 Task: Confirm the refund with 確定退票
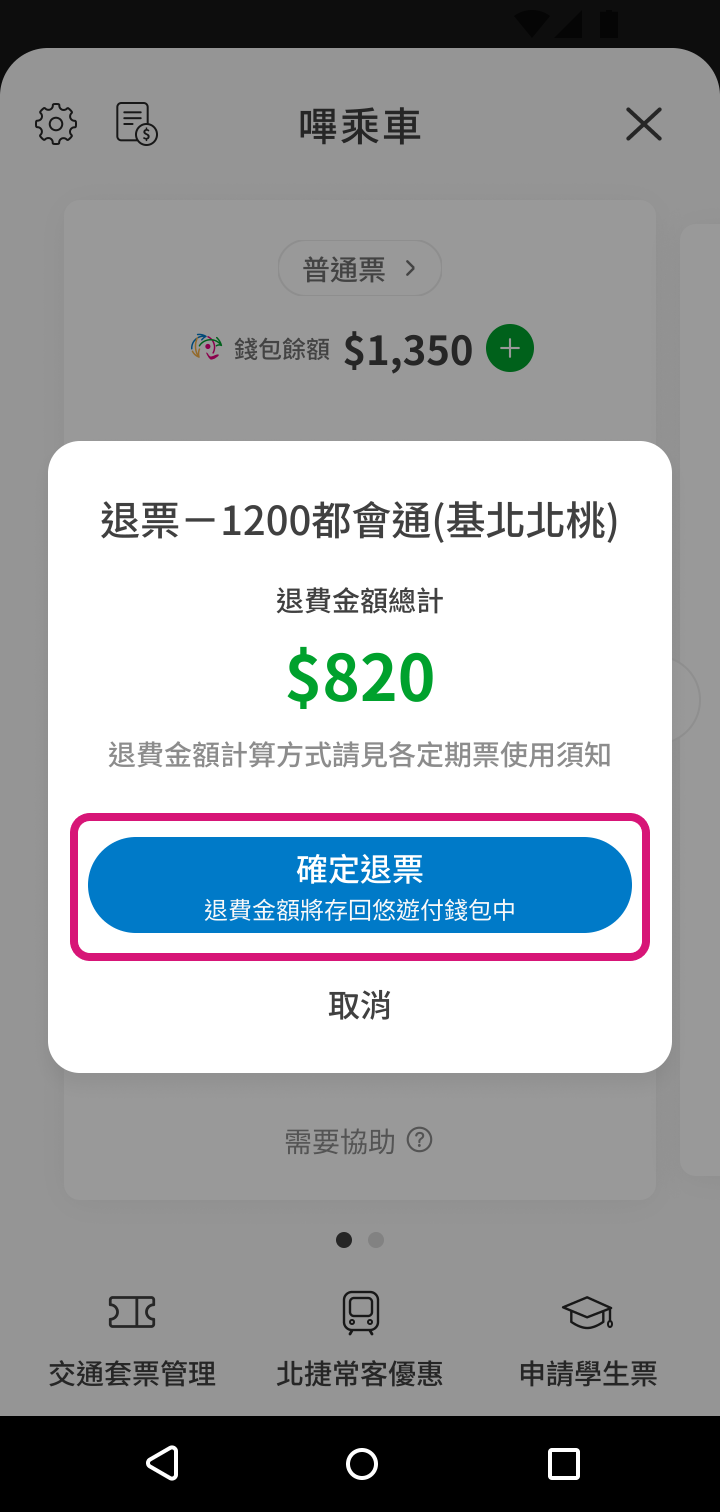pyautogui.click(x=360, y=885)
